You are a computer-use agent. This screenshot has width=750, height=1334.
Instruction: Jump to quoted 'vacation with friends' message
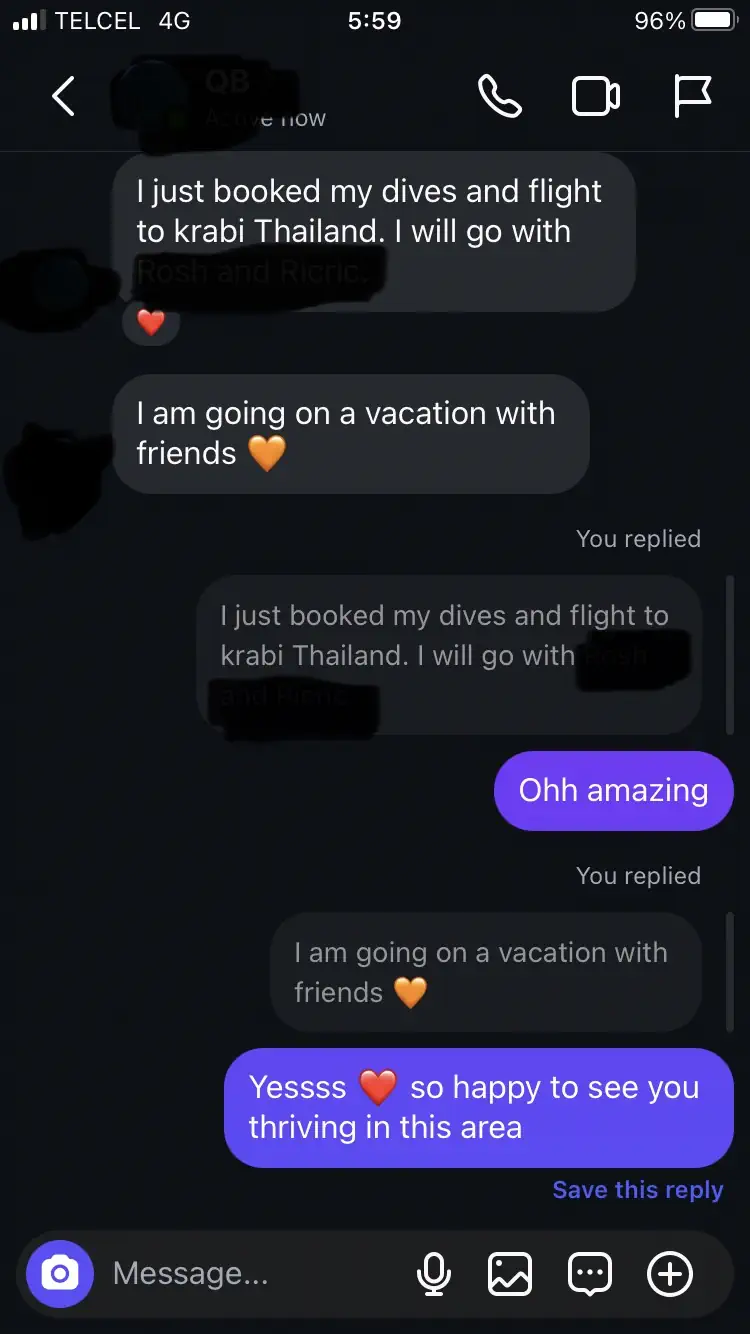485,972
